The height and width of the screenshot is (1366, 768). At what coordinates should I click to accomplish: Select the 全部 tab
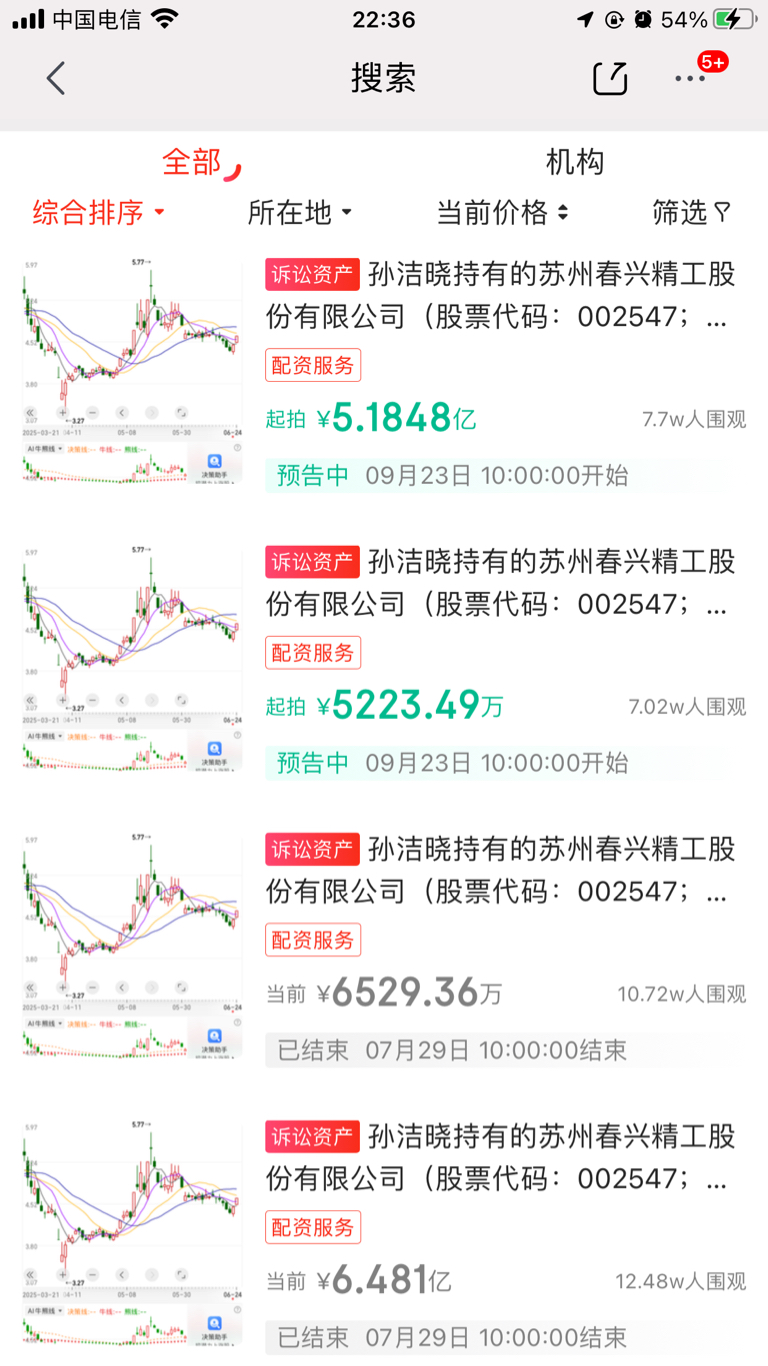[x=192, y=162]
